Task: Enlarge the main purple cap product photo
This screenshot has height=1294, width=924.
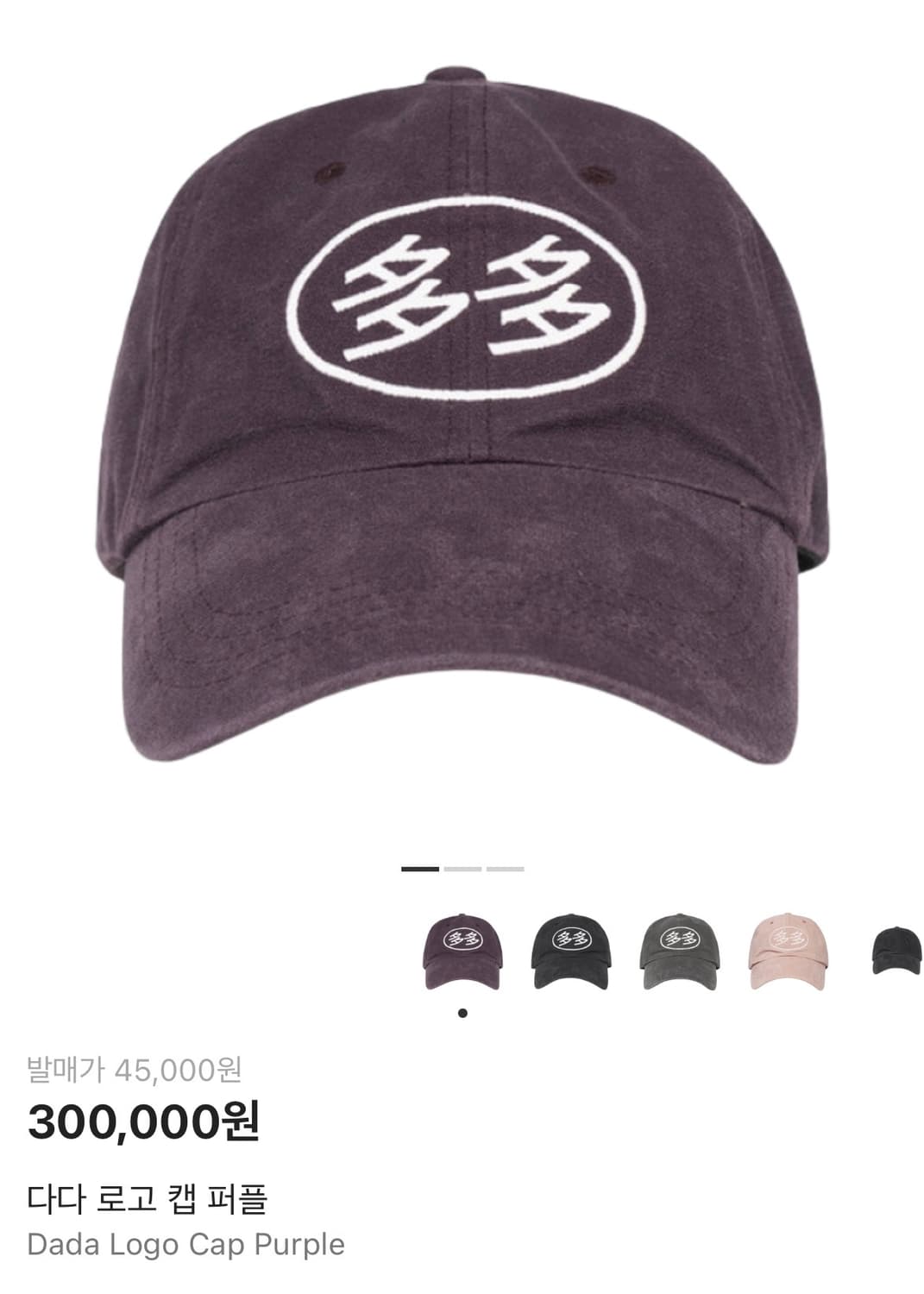Action: (462, 414)
